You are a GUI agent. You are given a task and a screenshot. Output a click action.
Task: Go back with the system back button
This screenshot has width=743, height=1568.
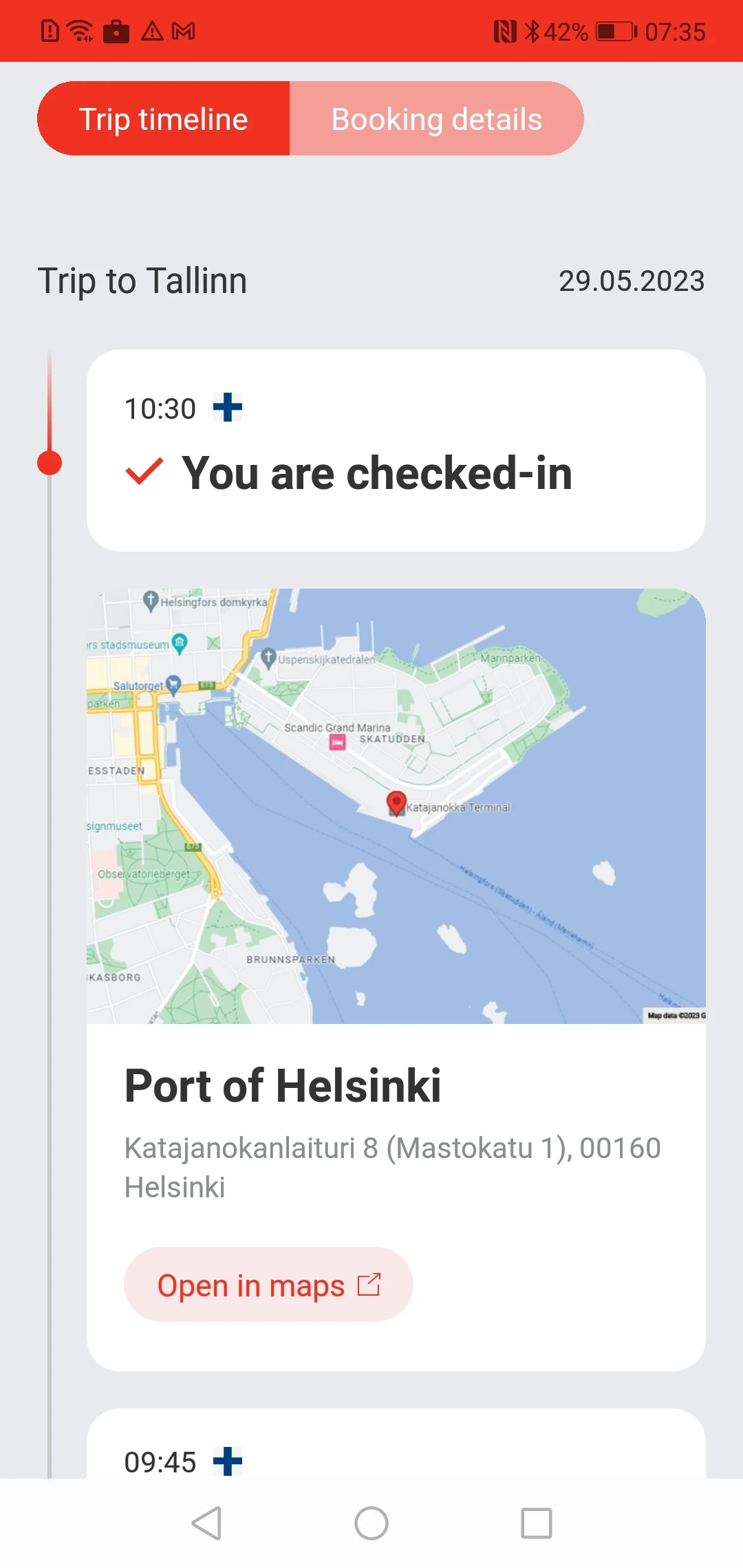coord(206,1523)
